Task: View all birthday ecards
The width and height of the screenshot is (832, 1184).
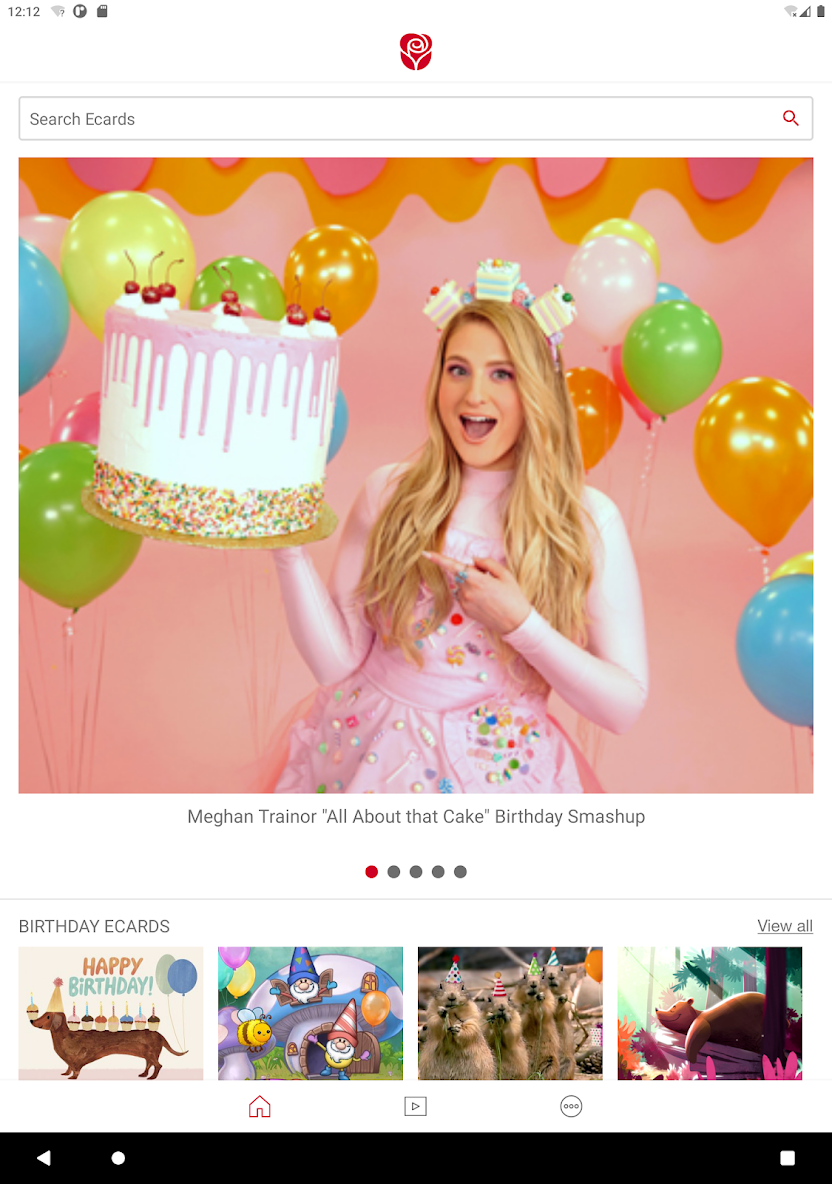Action: pos(784,926)
